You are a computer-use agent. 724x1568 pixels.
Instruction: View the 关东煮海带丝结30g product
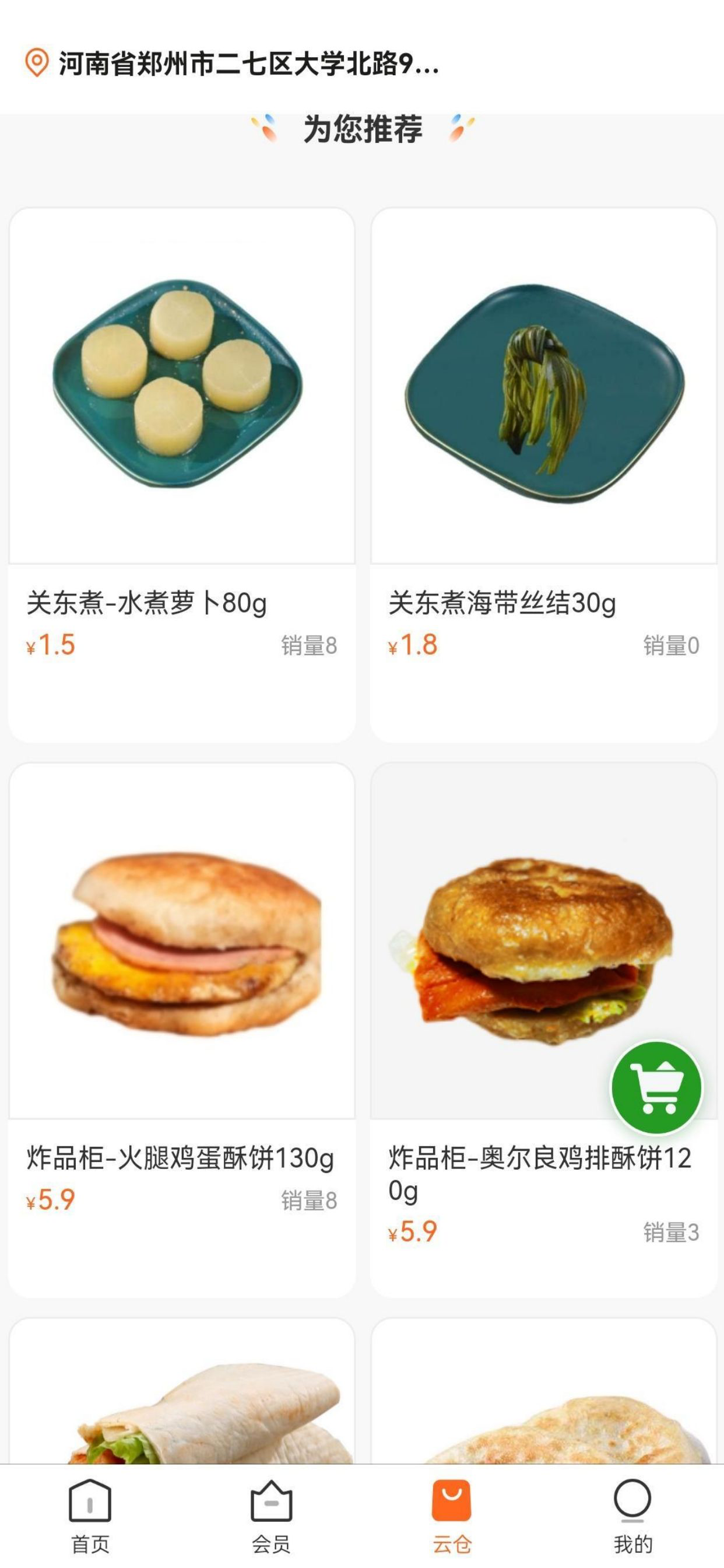click(544, 475)
